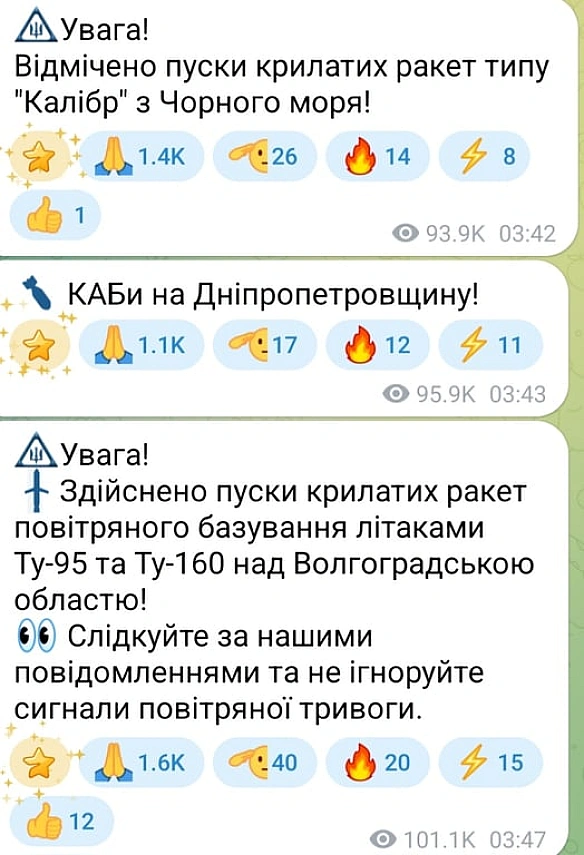Give thumbs up with count 1

(56, 215)
